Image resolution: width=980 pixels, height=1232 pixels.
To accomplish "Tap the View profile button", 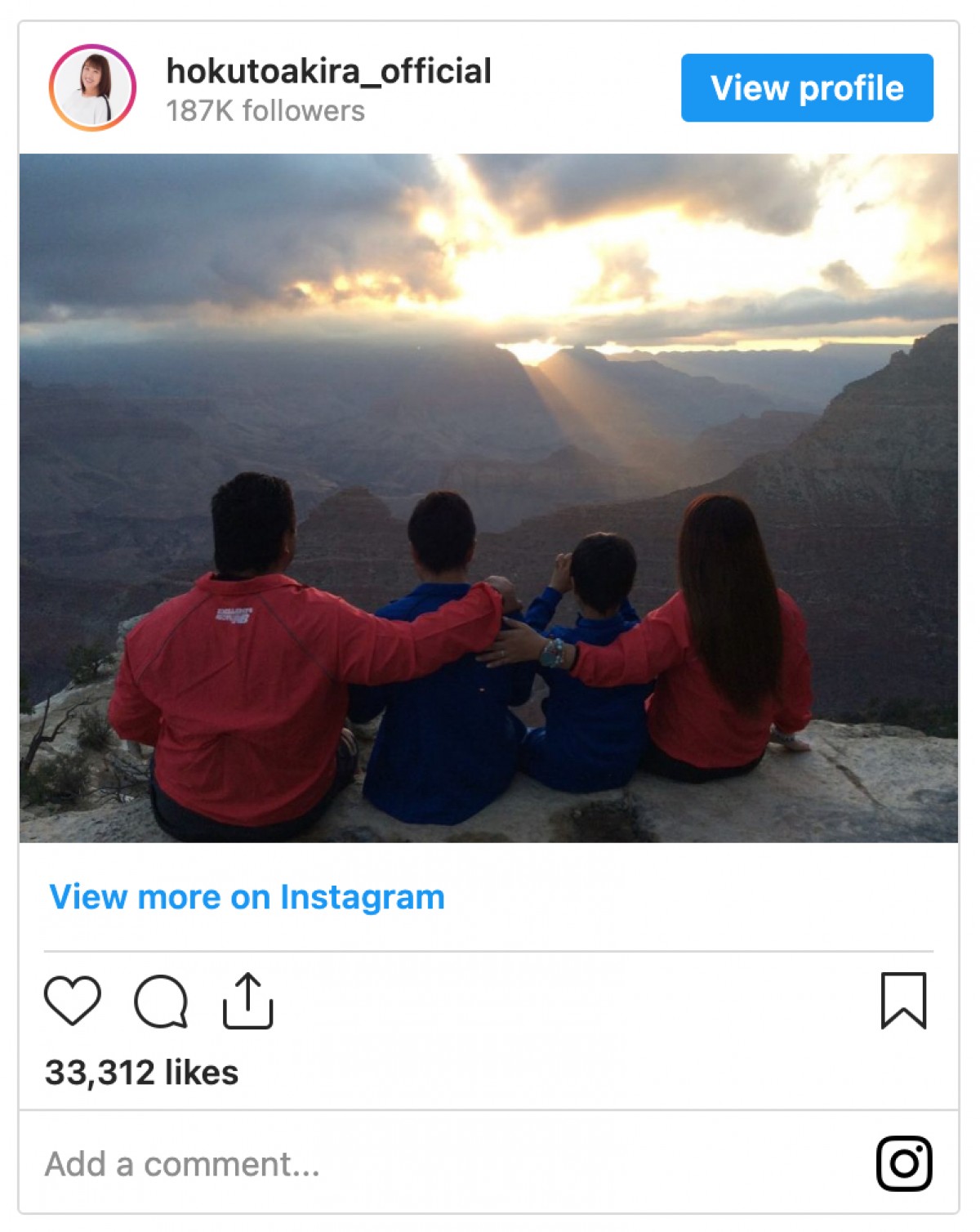I will tap(807, 88).
